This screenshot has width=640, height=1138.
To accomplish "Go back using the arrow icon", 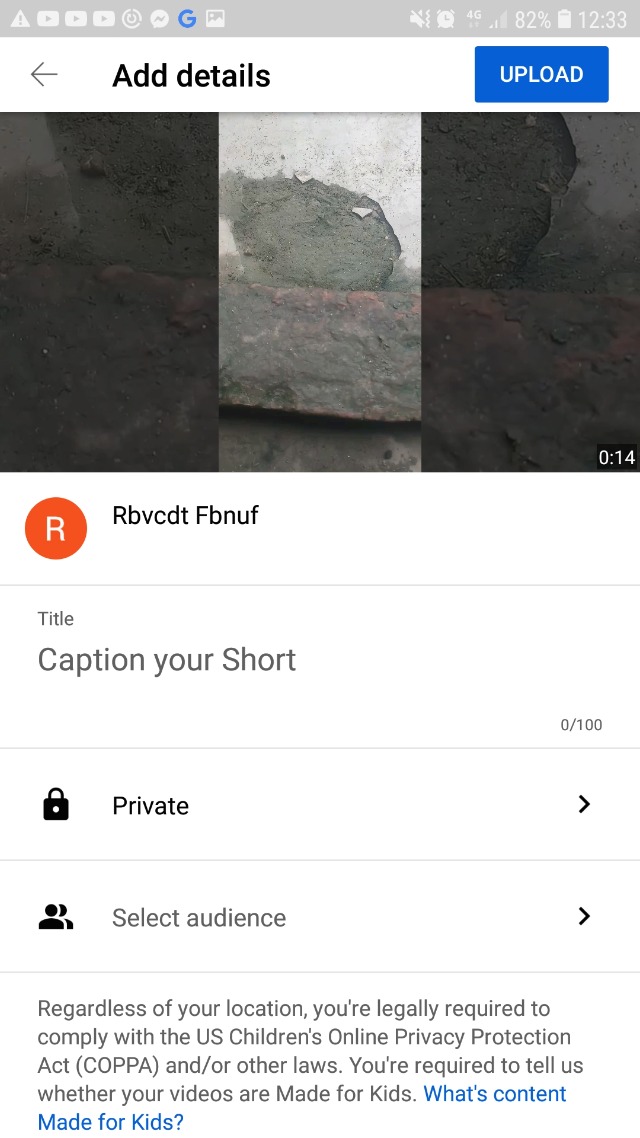I will (x=44, y=75).
